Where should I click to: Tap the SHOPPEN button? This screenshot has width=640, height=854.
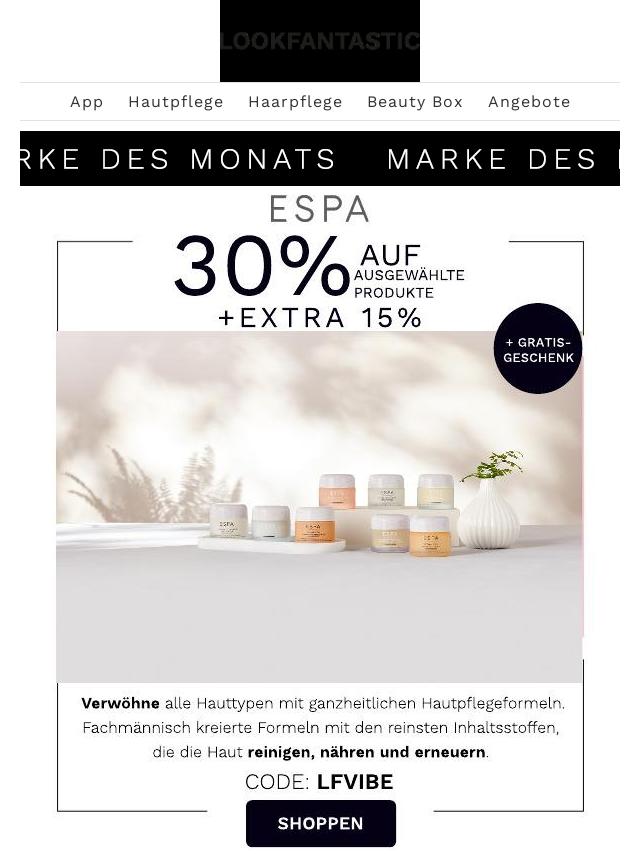pos(320,823)
